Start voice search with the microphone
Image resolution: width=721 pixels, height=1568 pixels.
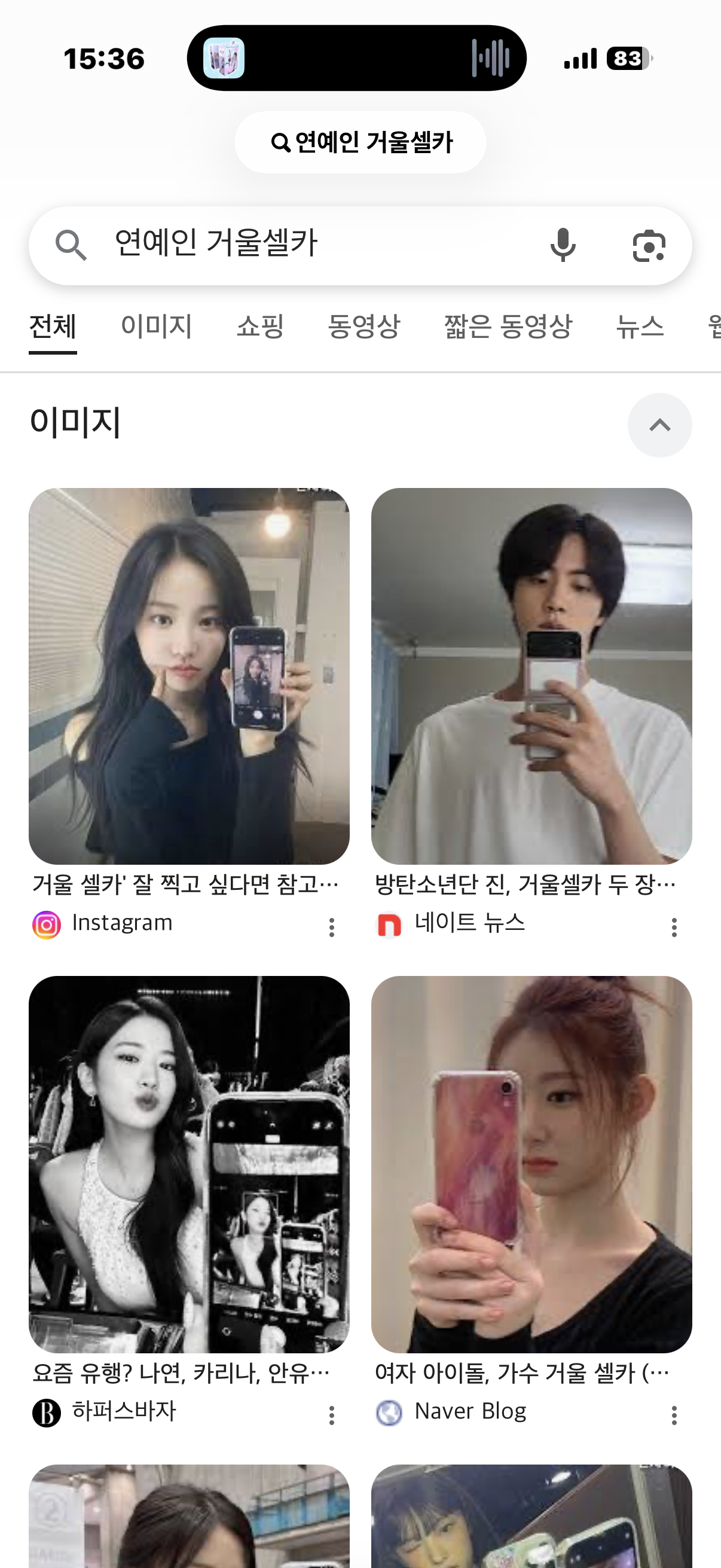pyautogui.click(x=563, y=245)
